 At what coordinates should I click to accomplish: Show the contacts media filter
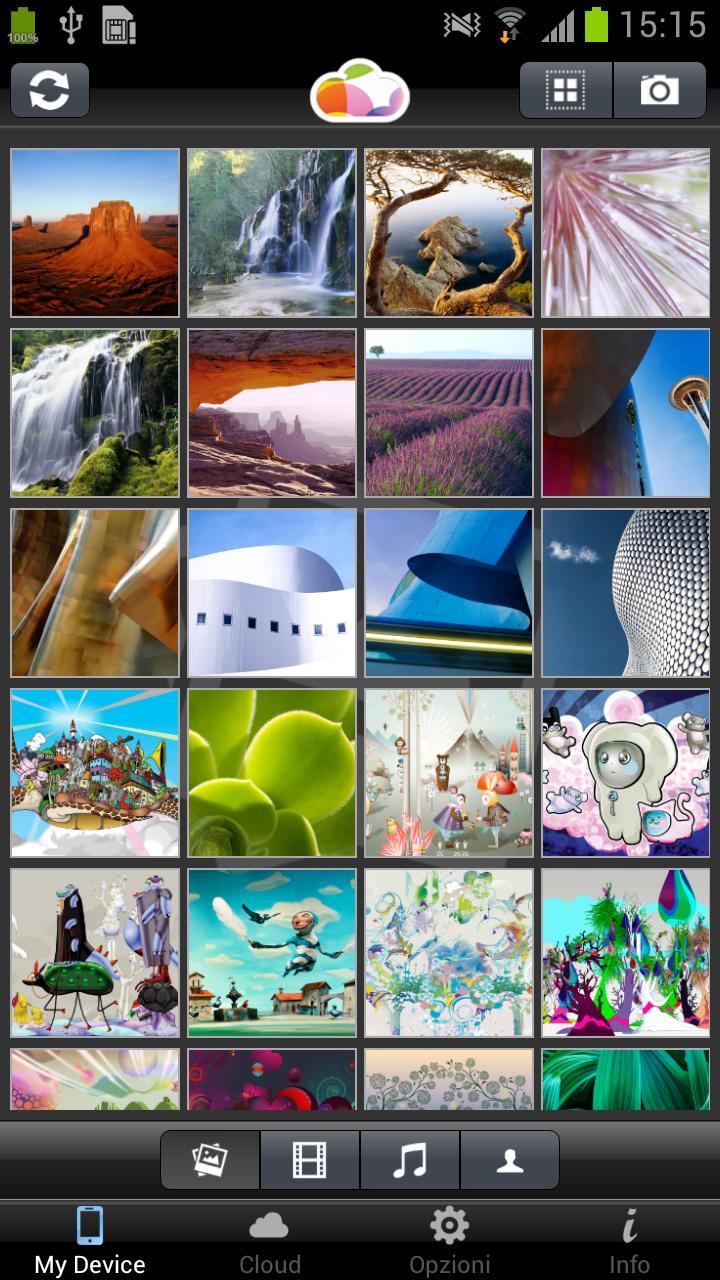[x=510, y=1160]
